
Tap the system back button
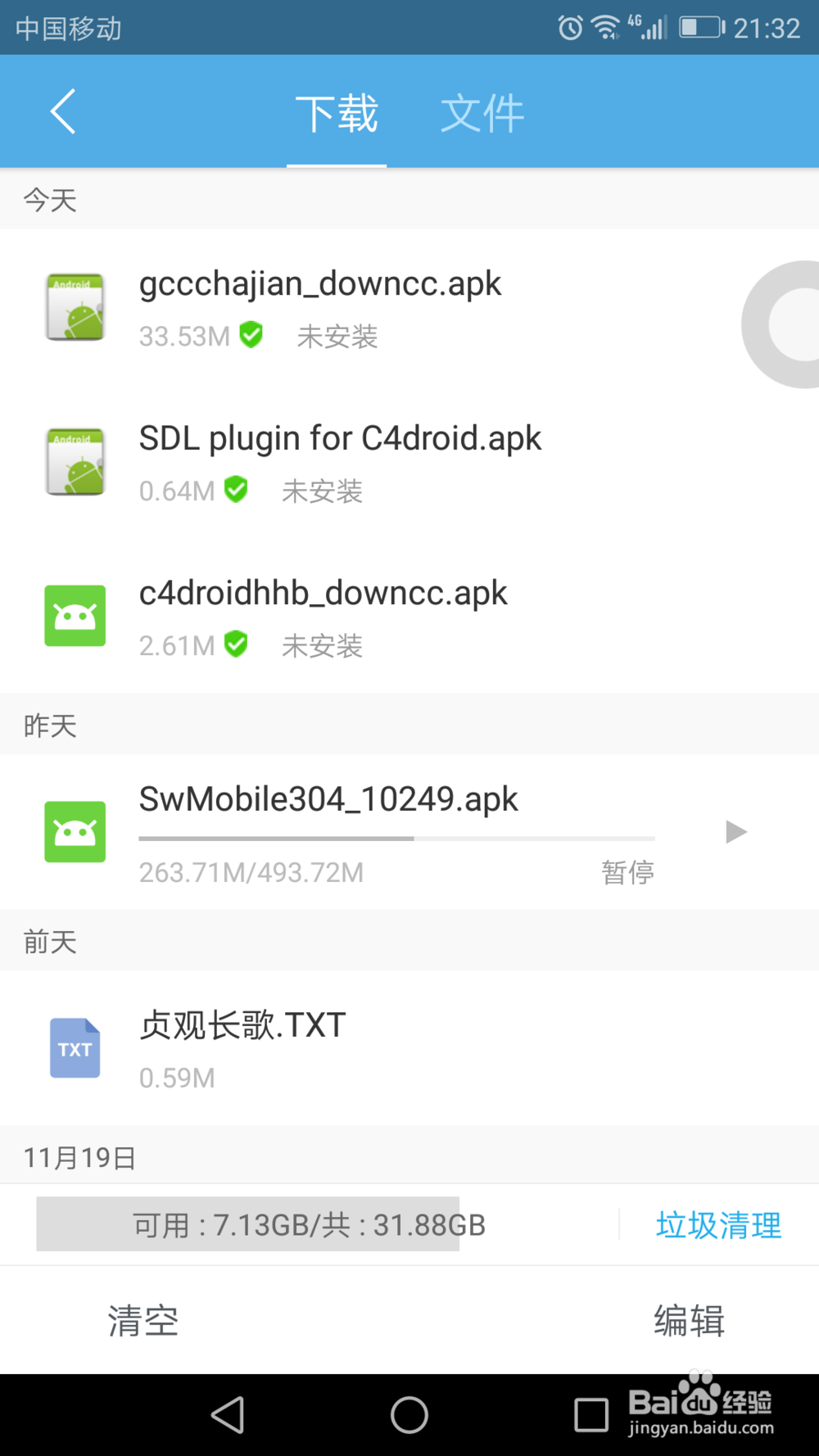(228, 1414)
